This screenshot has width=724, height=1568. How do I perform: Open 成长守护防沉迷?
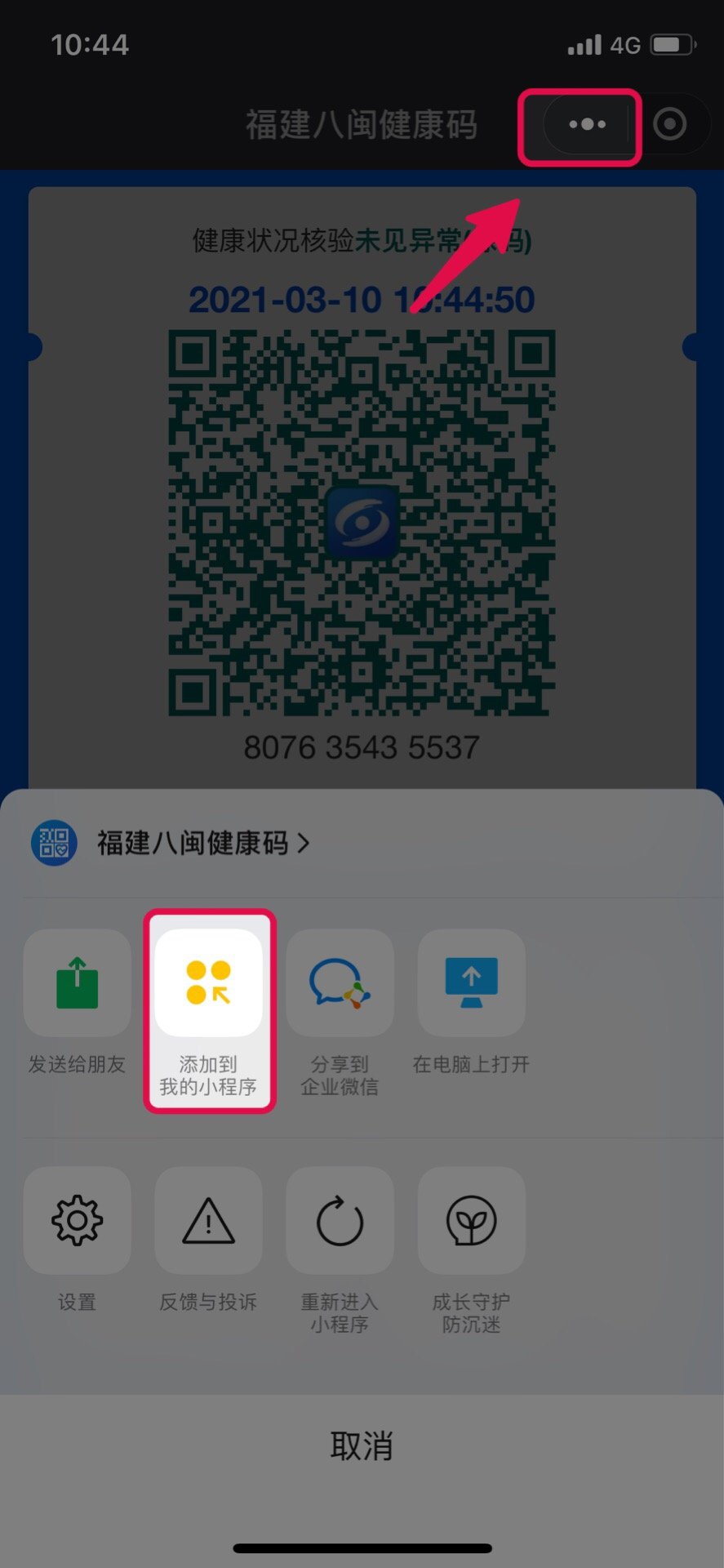(471, 1221)
